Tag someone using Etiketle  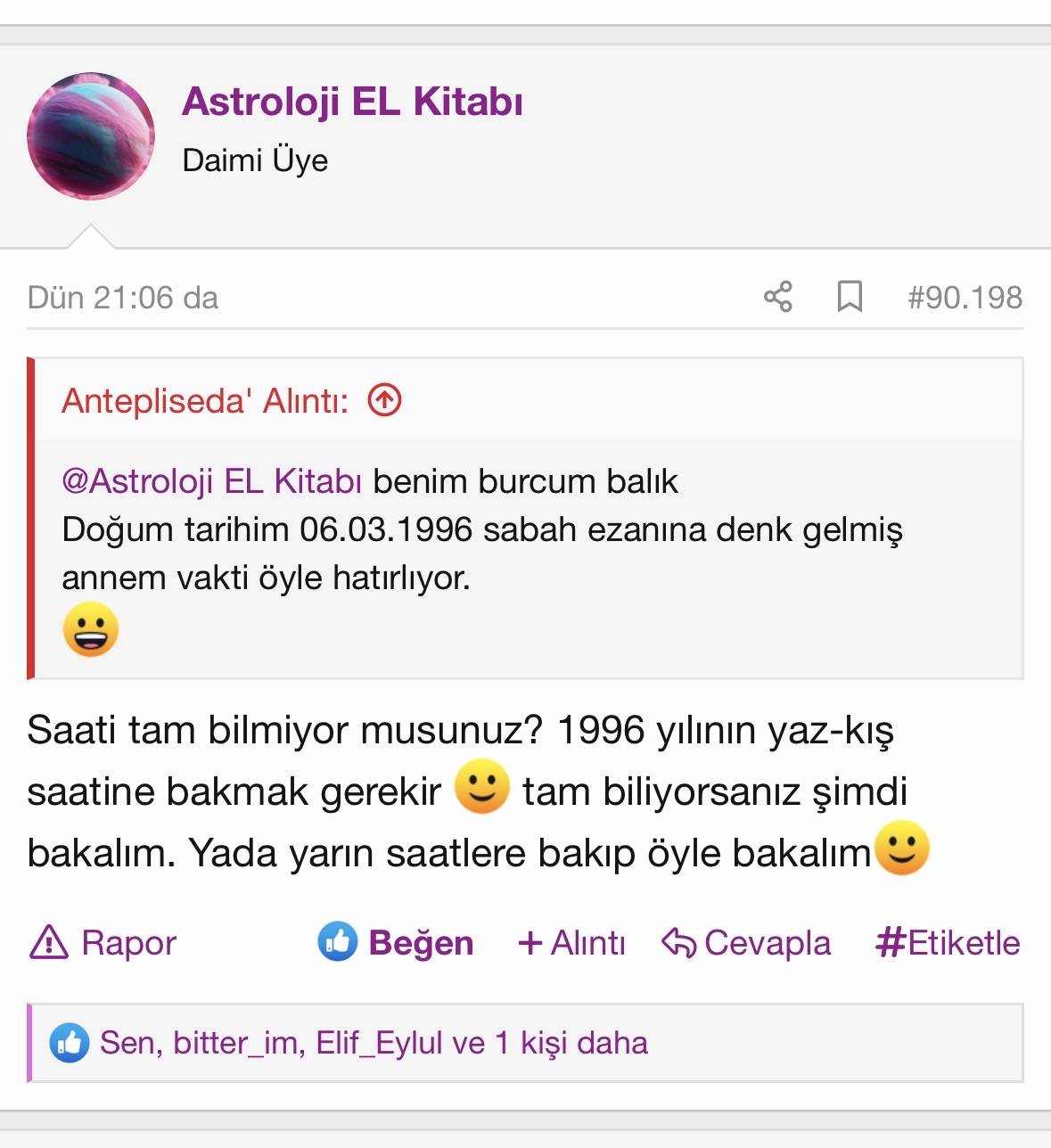948,942
